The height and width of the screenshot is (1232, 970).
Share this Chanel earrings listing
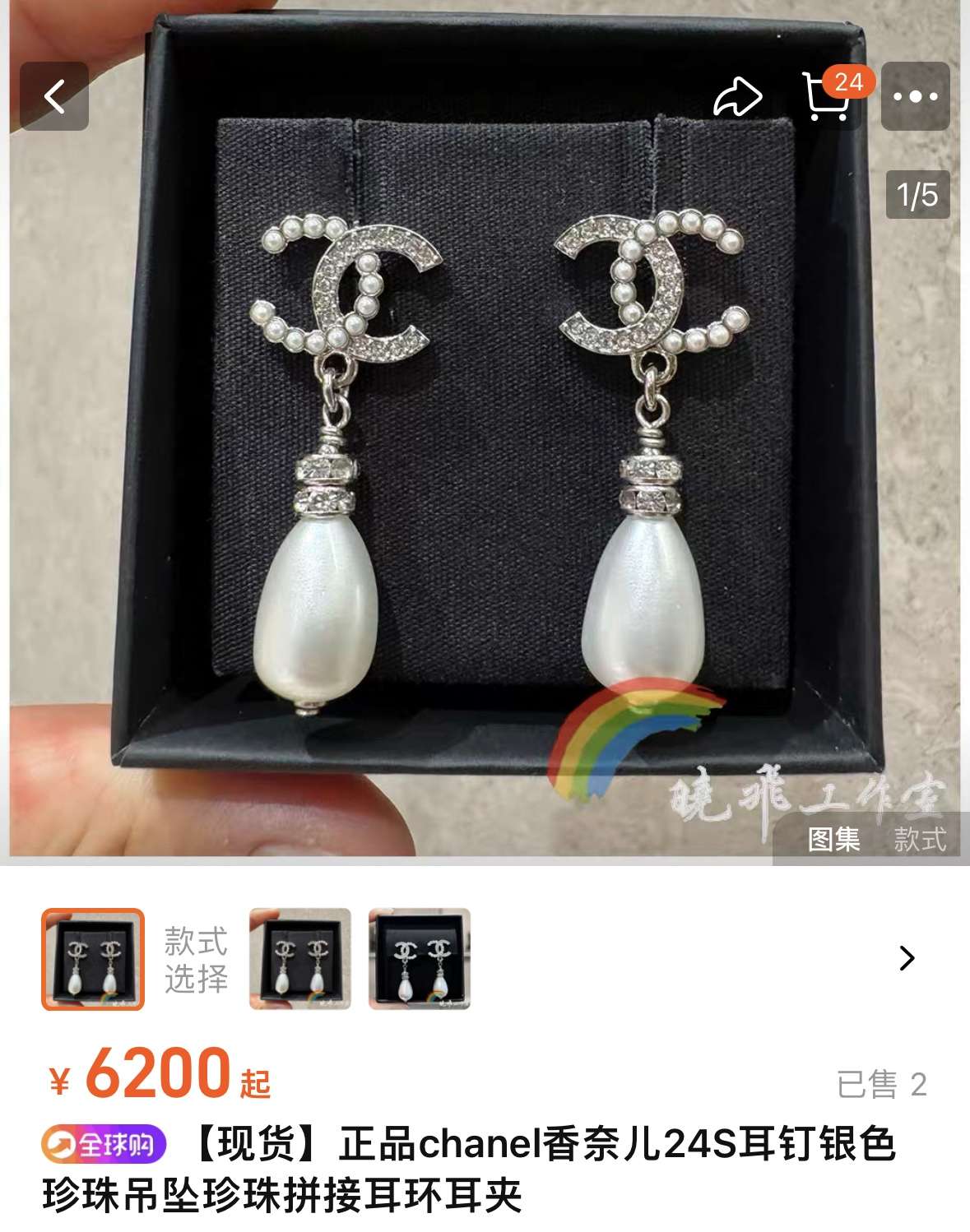tap(736, 98)
